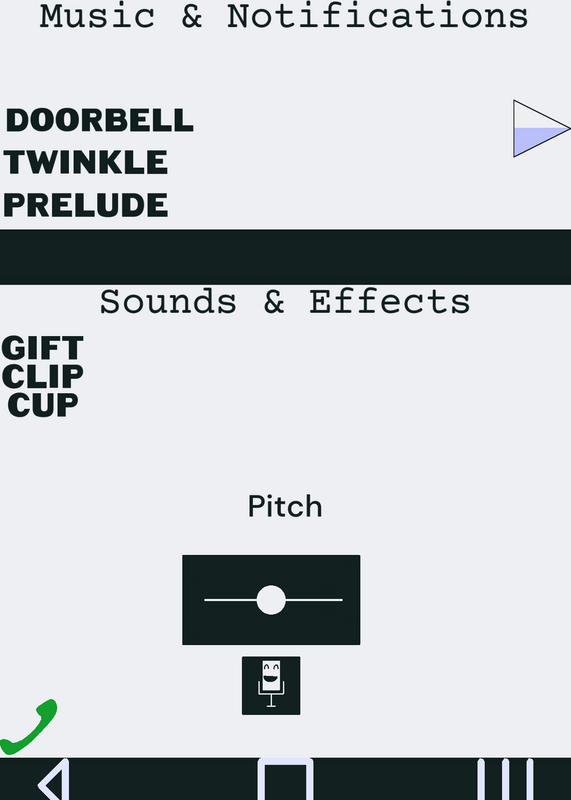
Task: Select the TWINKLE tone
Action: (x=86, y=162)
